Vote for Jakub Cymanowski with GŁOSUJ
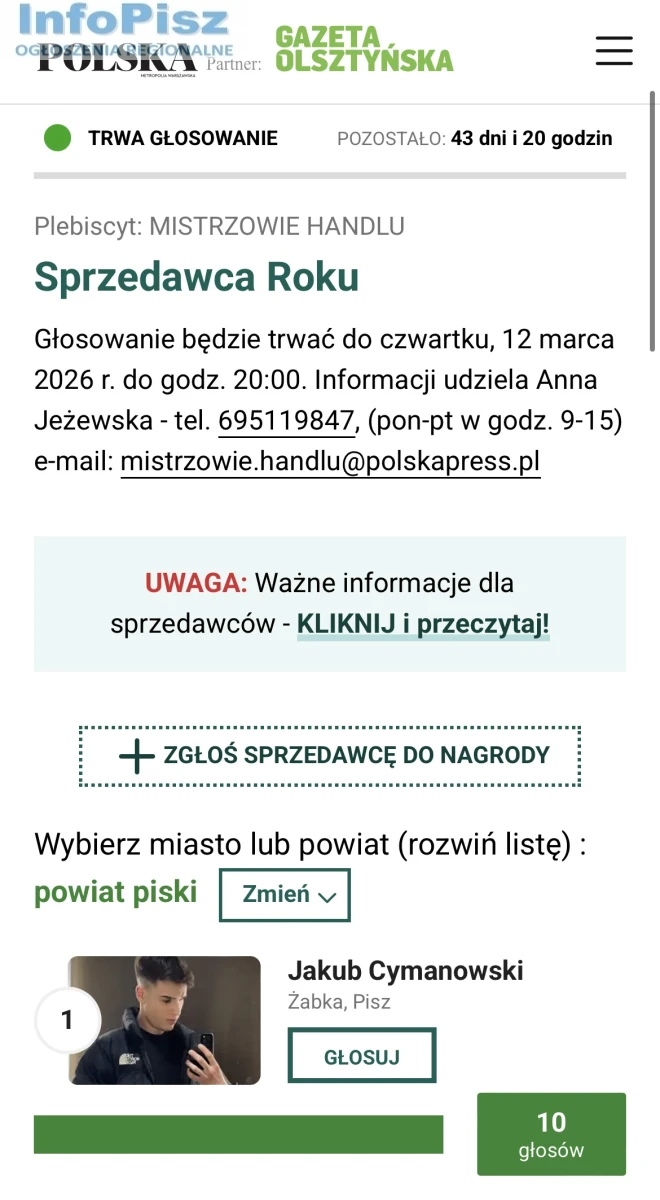 [x=361, y=1056]
